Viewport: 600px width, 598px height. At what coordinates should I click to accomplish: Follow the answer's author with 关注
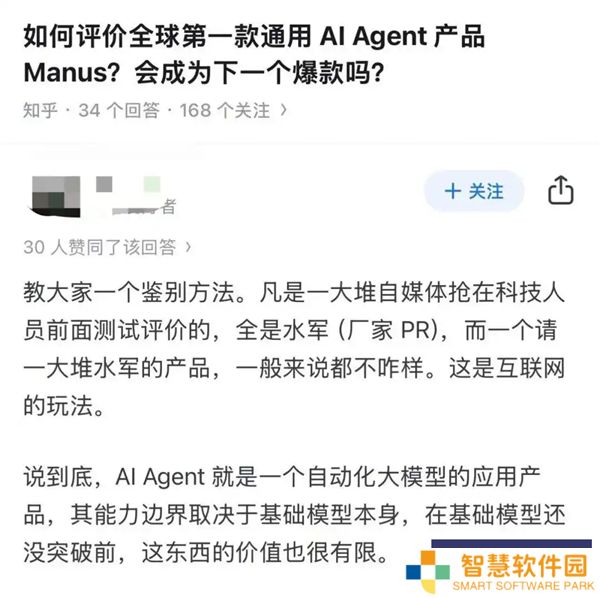pos(473,190)
